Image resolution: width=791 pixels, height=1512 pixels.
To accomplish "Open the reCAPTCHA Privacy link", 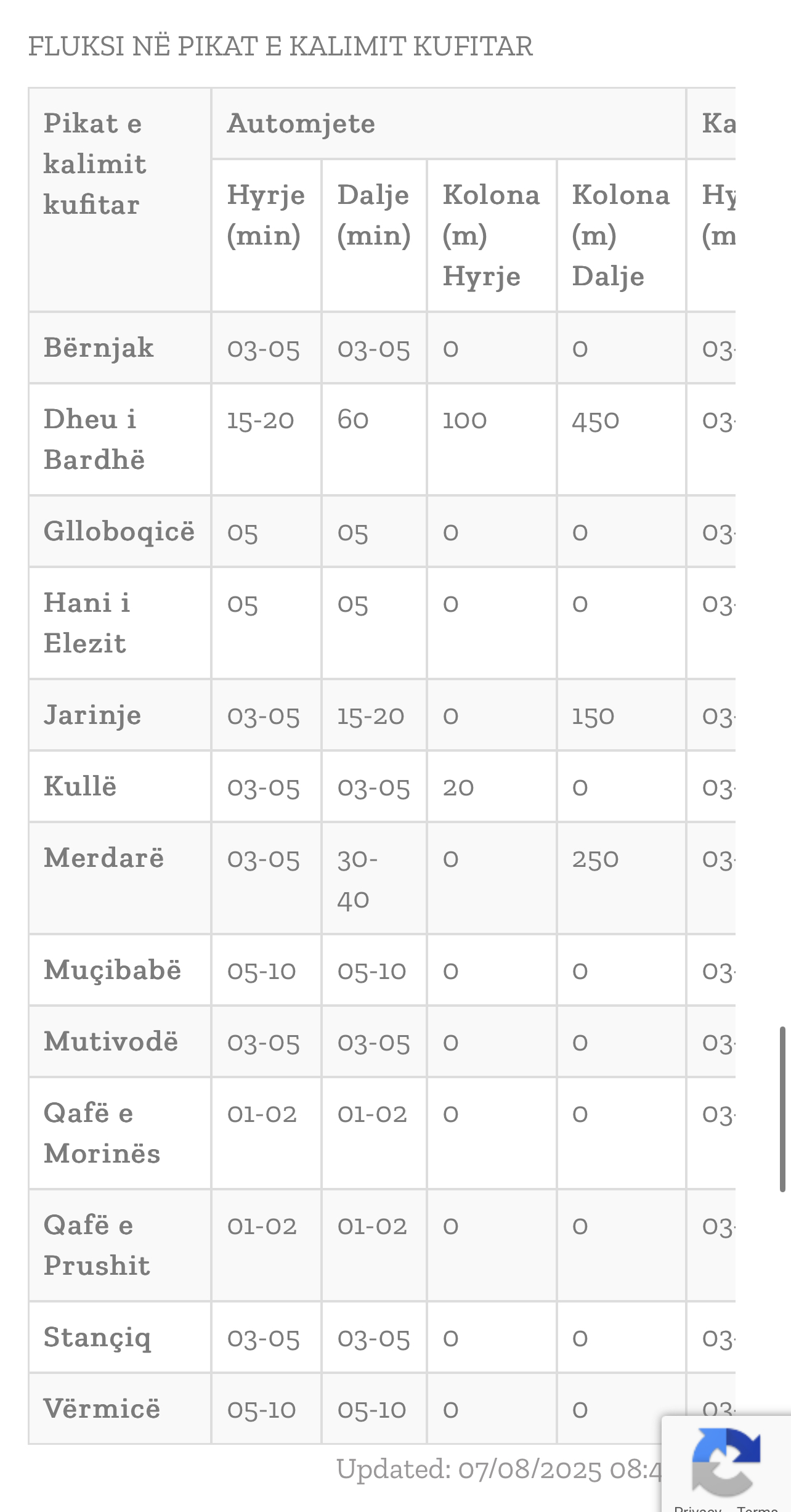I will click(697, 1508).
